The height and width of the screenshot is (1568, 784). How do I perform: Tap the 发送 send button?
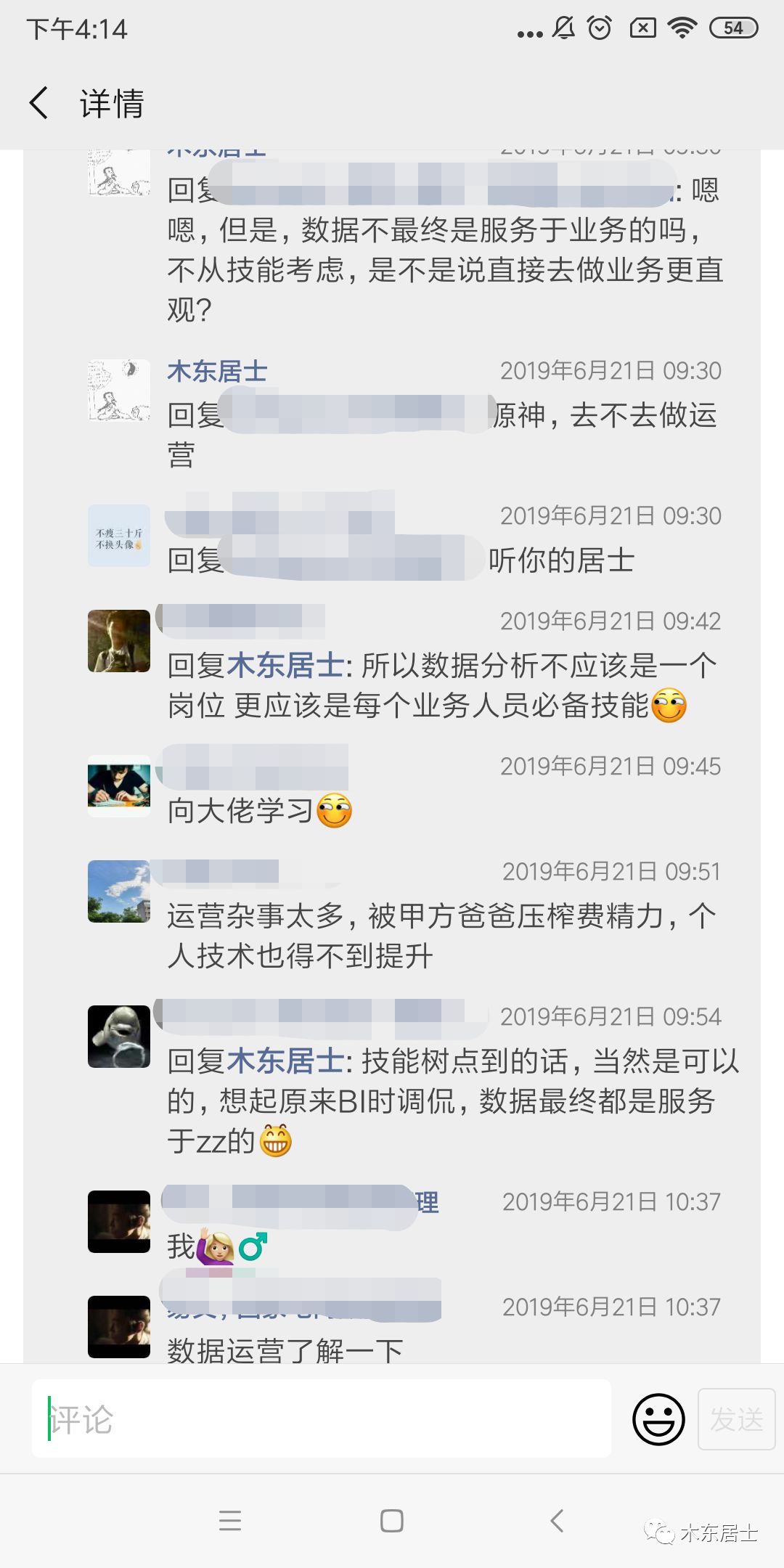[736, 1419]
